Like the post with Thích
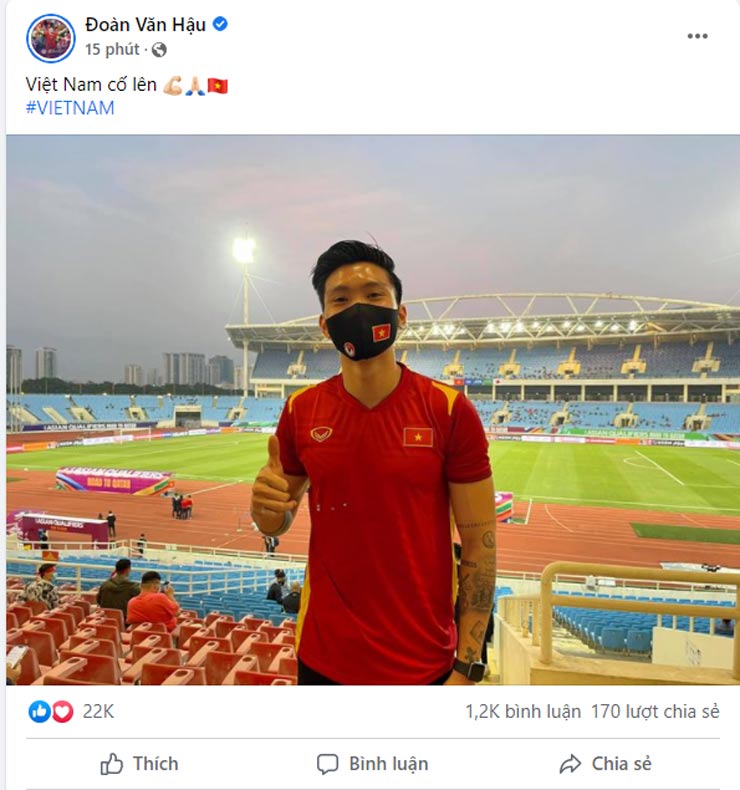Image resolution: width=740 pixels, height=790 pixels. (x=139, y=764)
